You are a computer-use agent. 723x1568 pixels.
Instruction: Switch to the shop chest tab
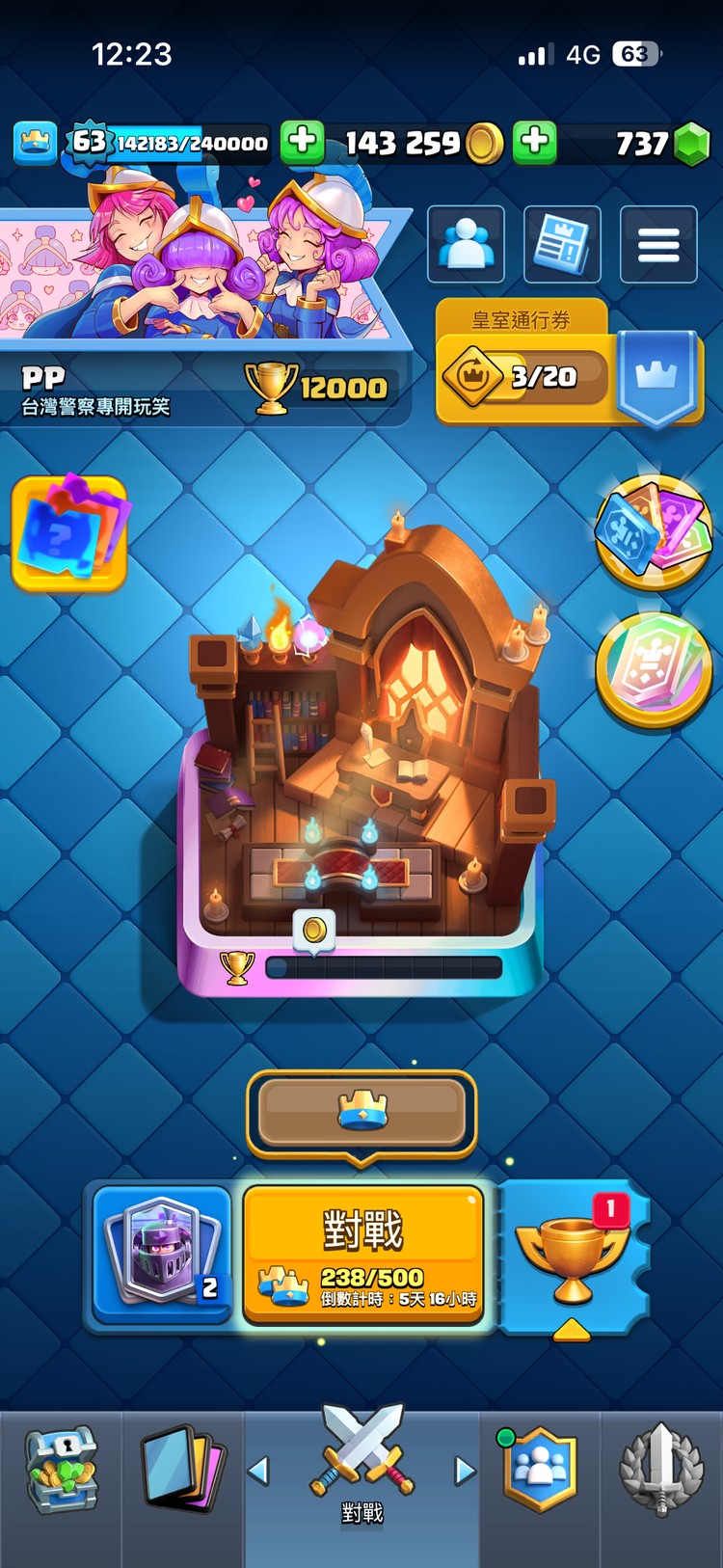(x=61, y=1470)
